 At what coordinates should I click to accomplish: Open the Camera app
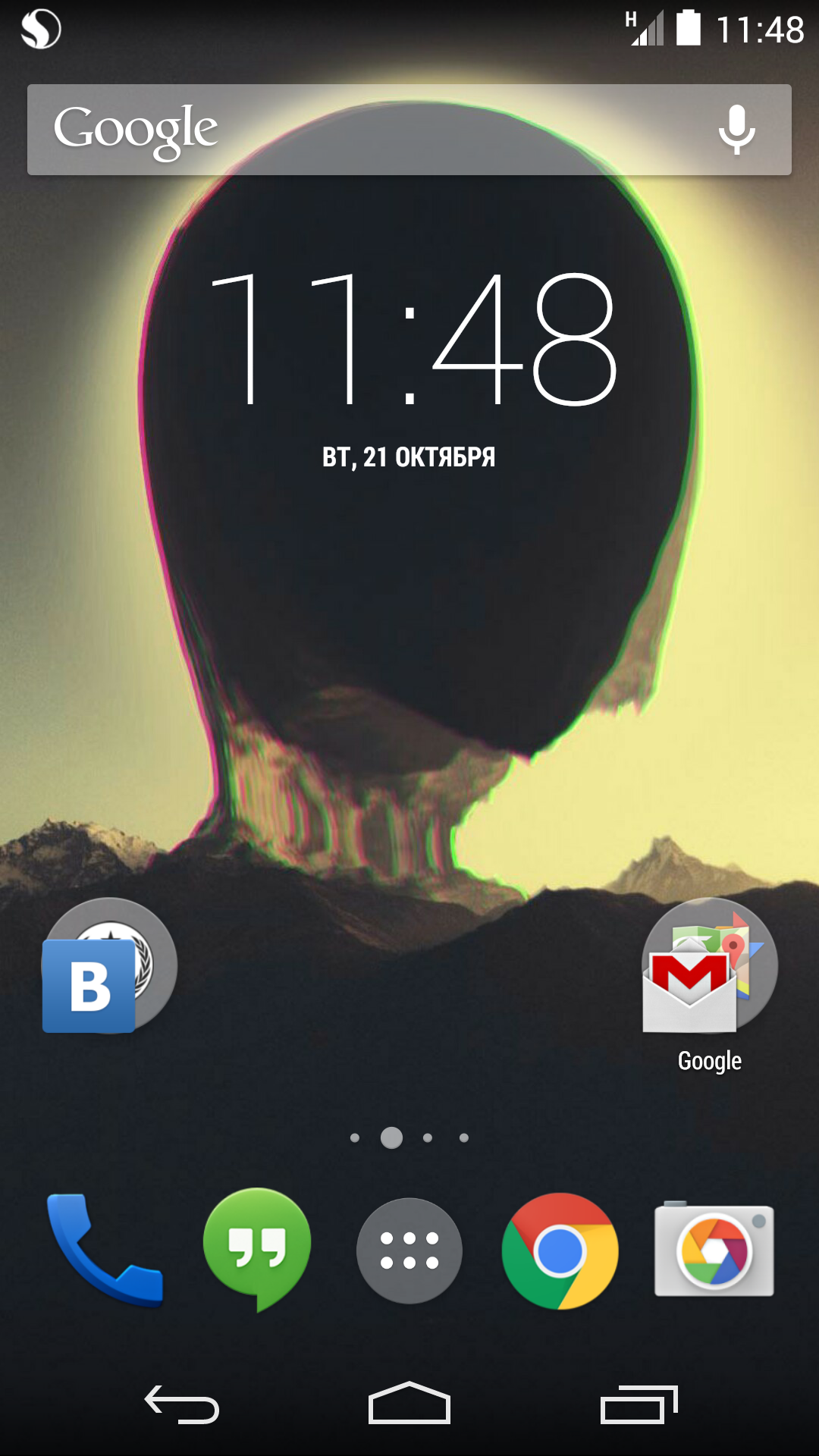click(x=714, y=1250)
